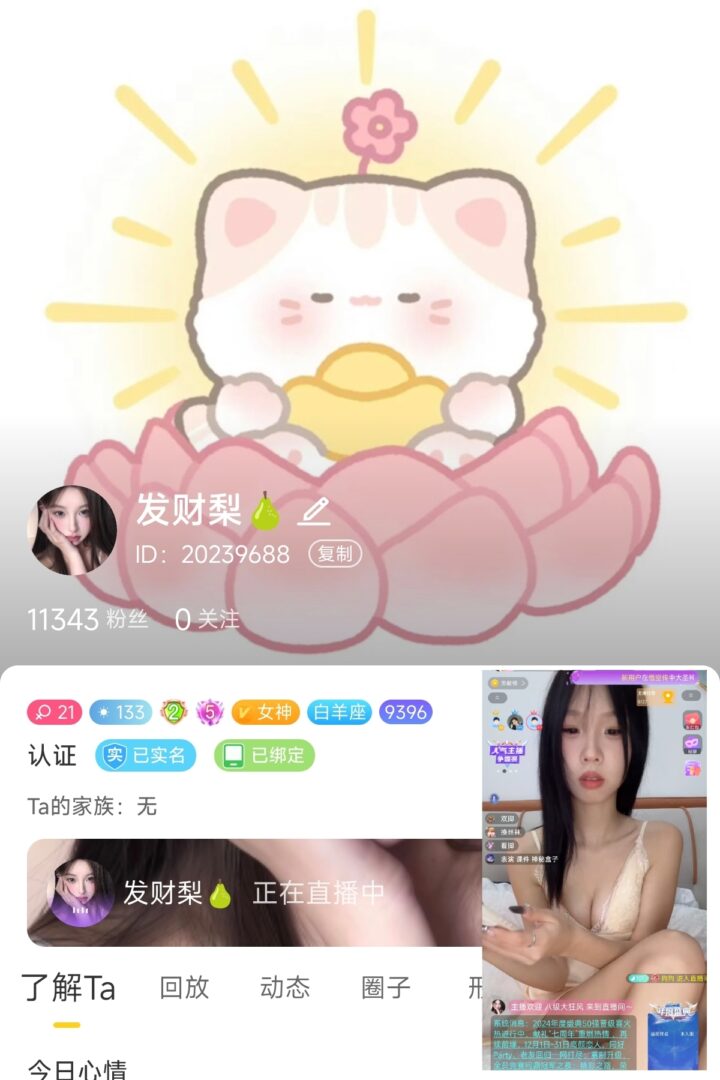
Task: Copy the ID with the 复制 button
Action: click(x=334, y=554)
